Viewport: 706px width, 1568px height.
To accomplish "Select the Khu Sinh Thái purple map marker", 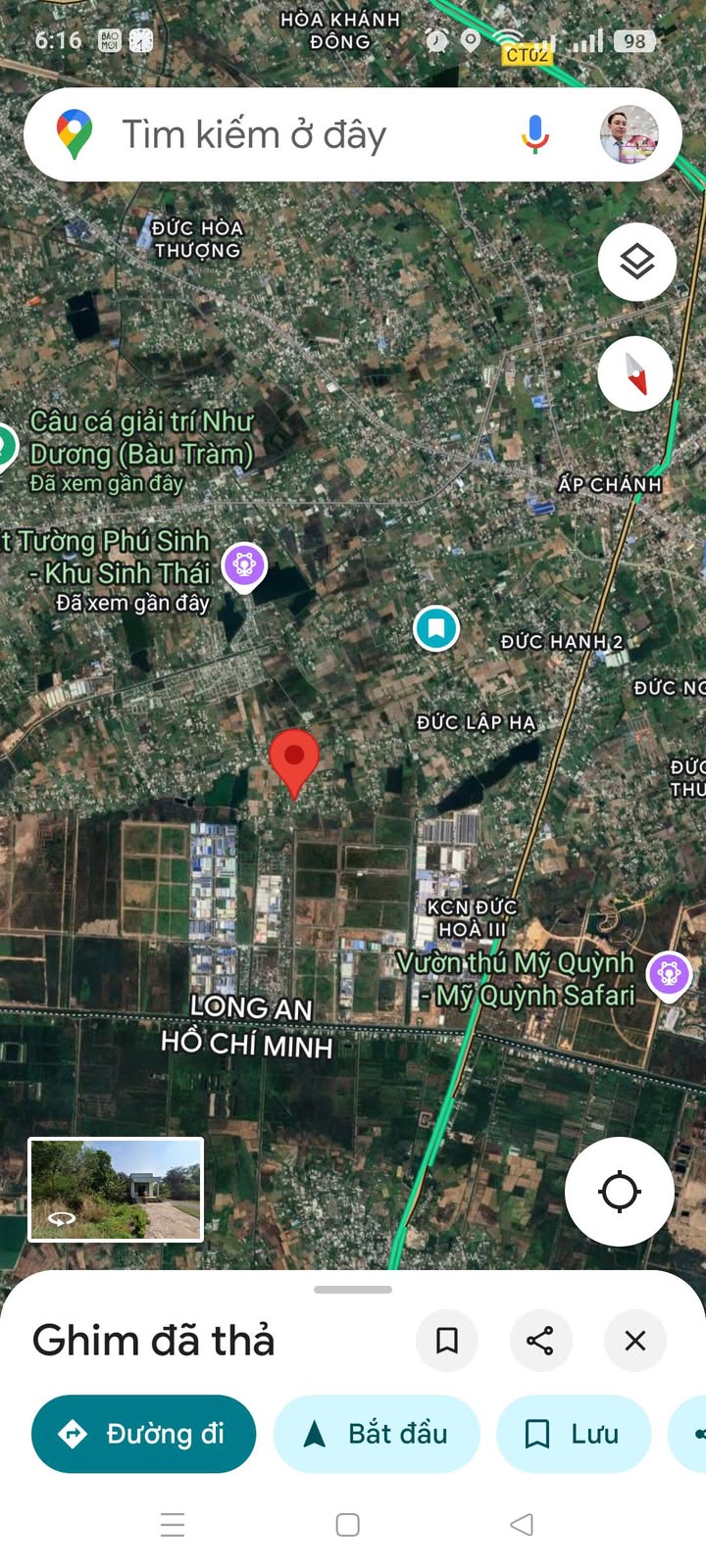I will pyautogui.click(x=244, y=565).
